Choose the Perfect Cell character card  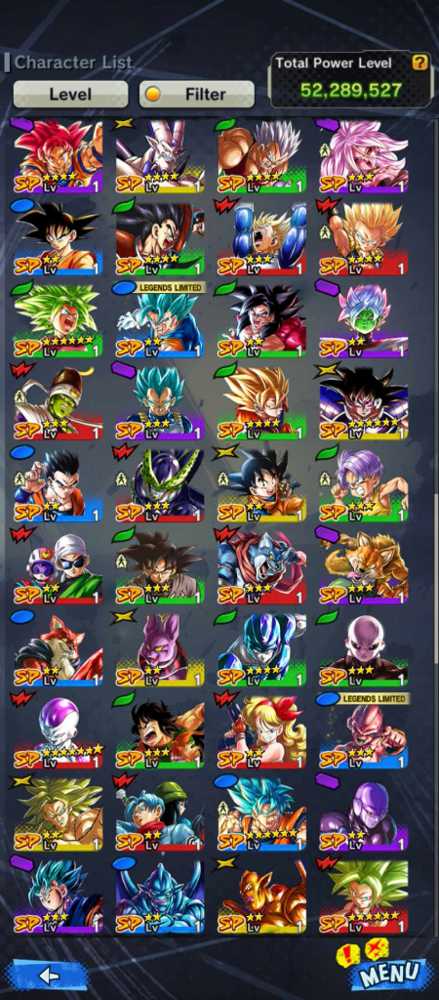[x=160, y=486]
